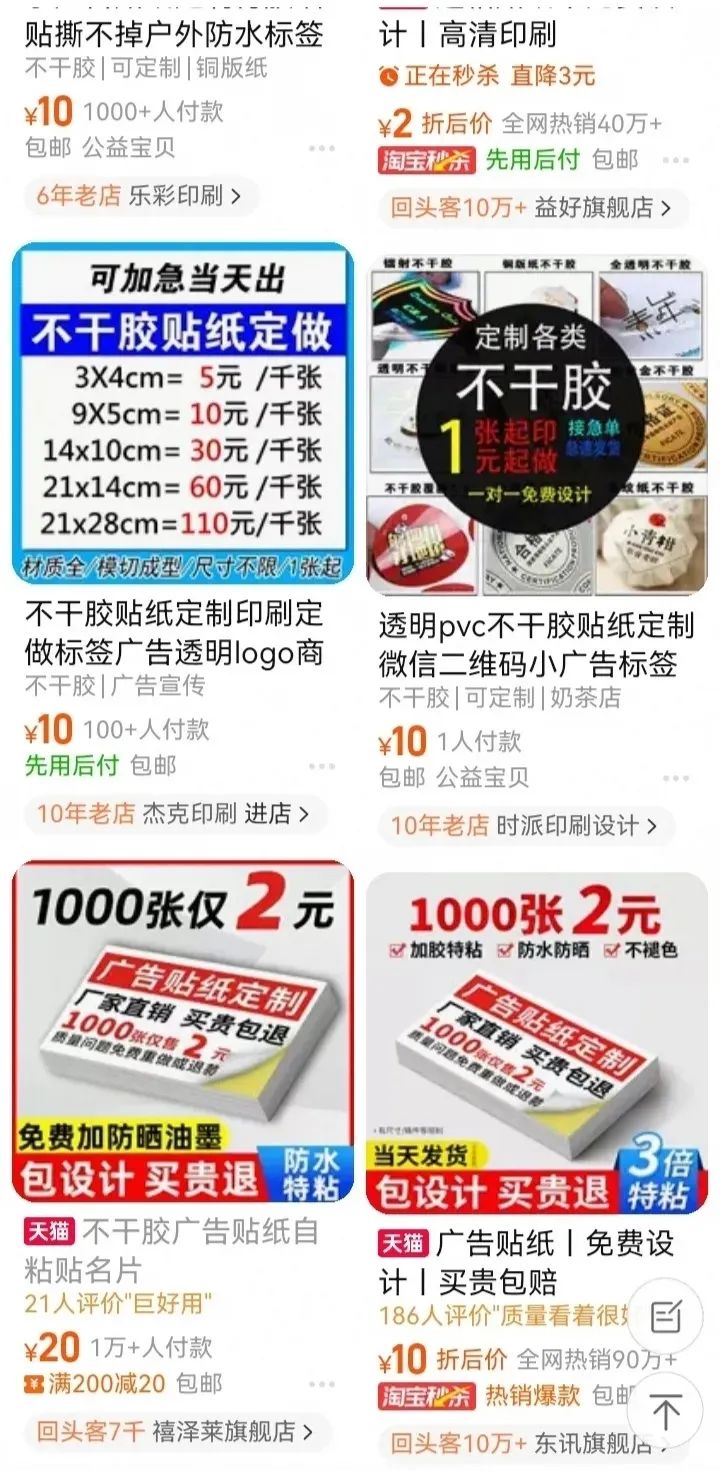Viewport: 720px width, 1471px height.
Task: Tap the floating feedback note icon
Action: coord(665,1317)
